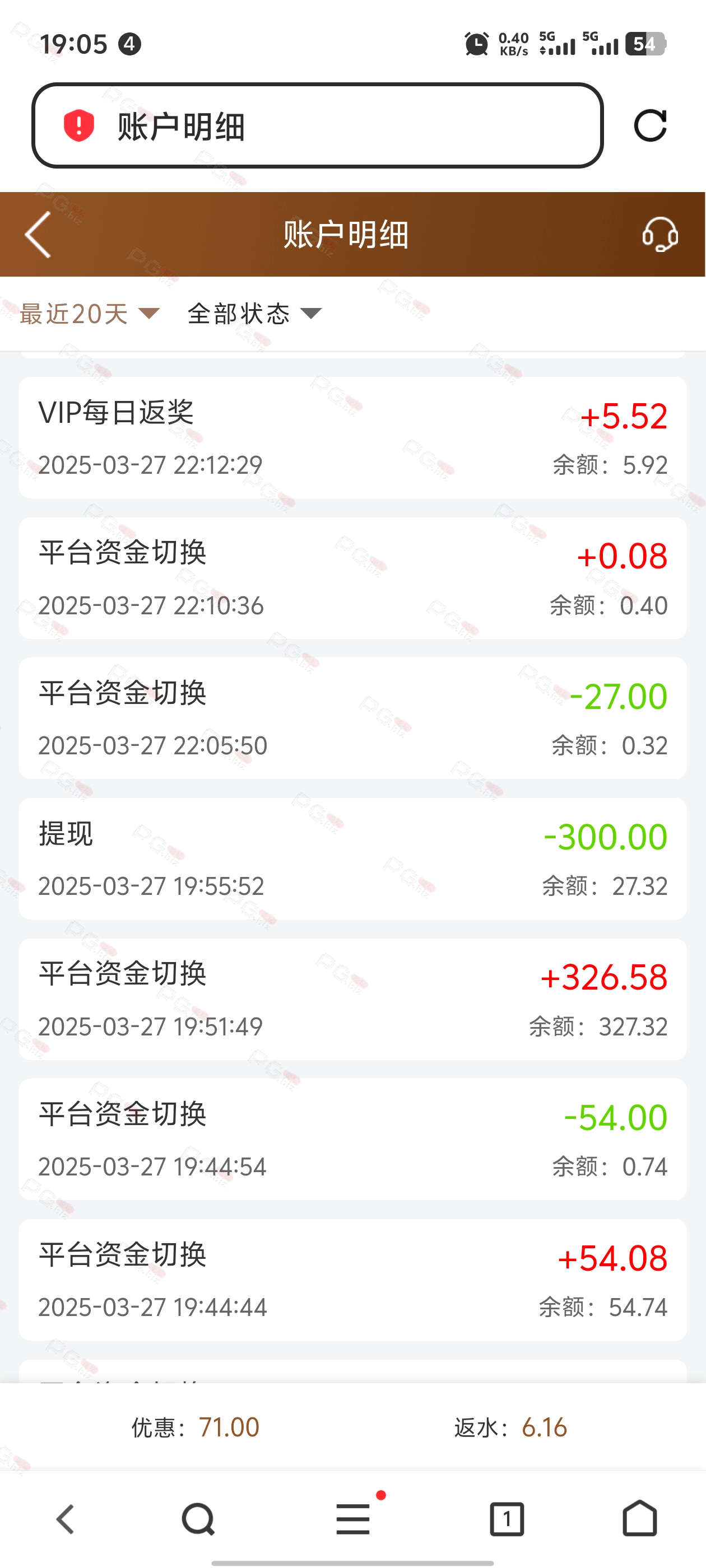The width and height of the screenshot is (706, 1568).
Task: Expand the 全部状态 status filter
Action: [x=254, y=314]
